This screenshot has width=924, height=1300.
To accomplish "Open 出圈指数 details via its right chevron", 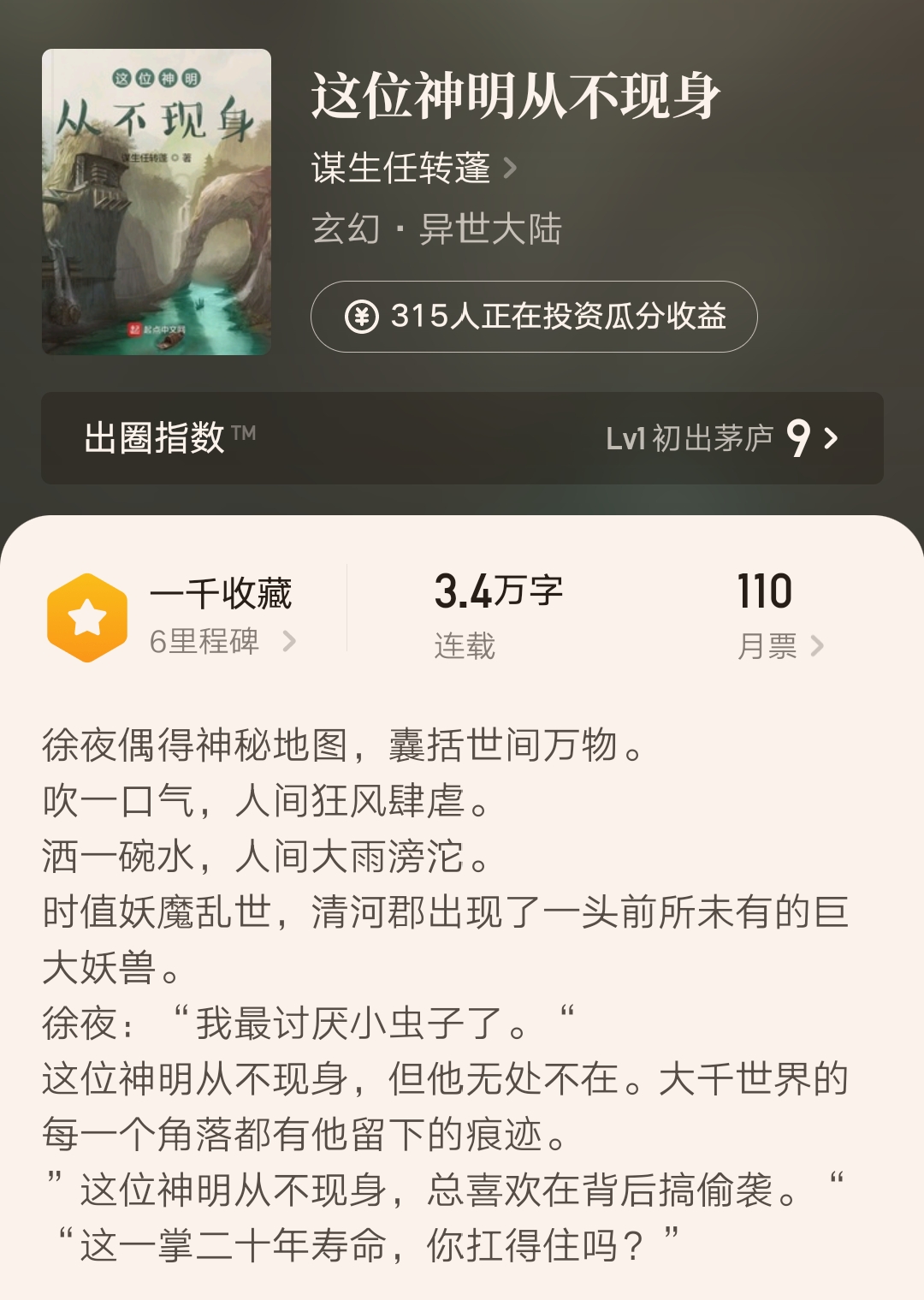I will point(832,438).
